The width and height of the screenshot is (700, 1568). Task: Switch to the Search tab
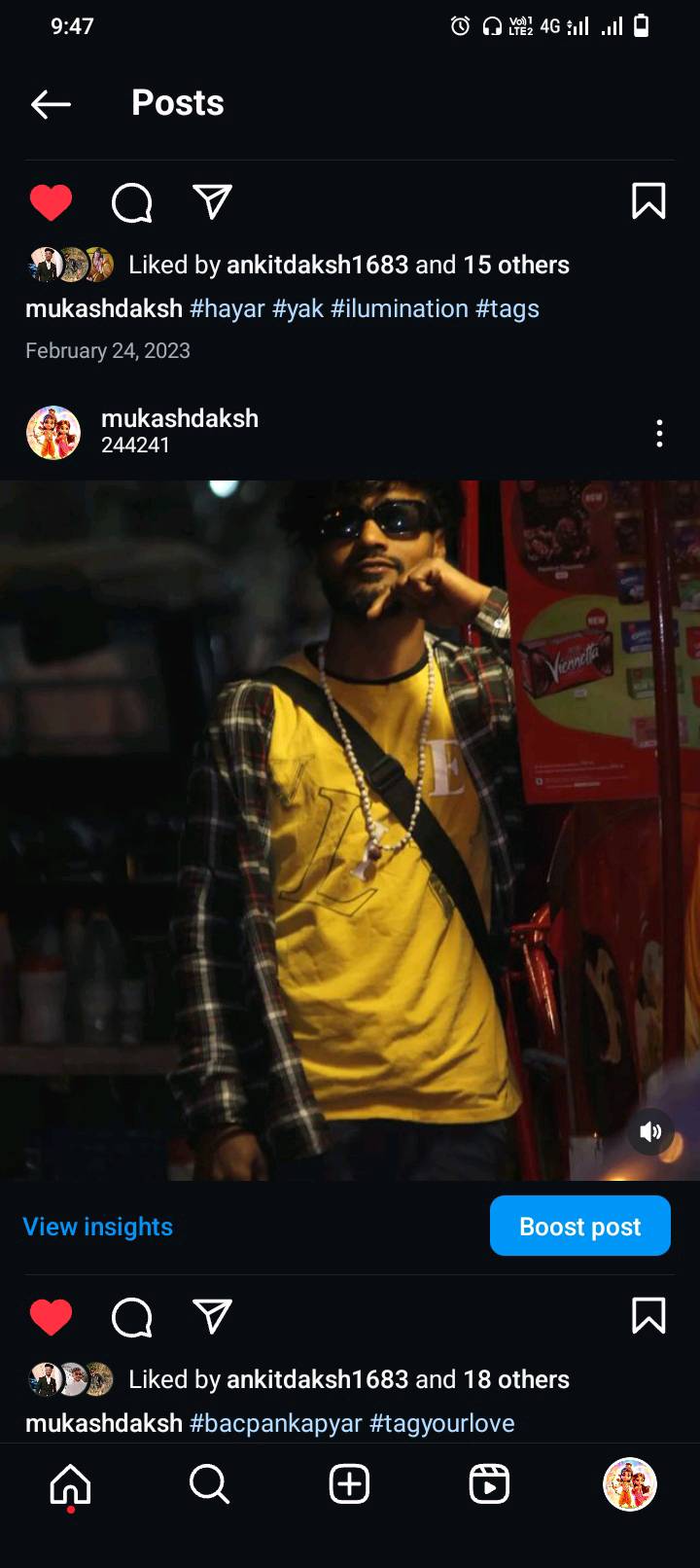tap(209, 1484)
